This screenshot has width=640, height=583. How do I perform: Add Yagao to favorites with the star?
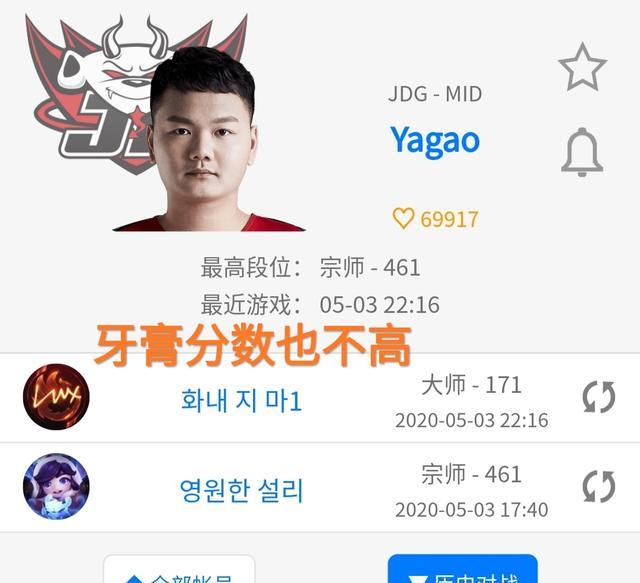[581, 69]
